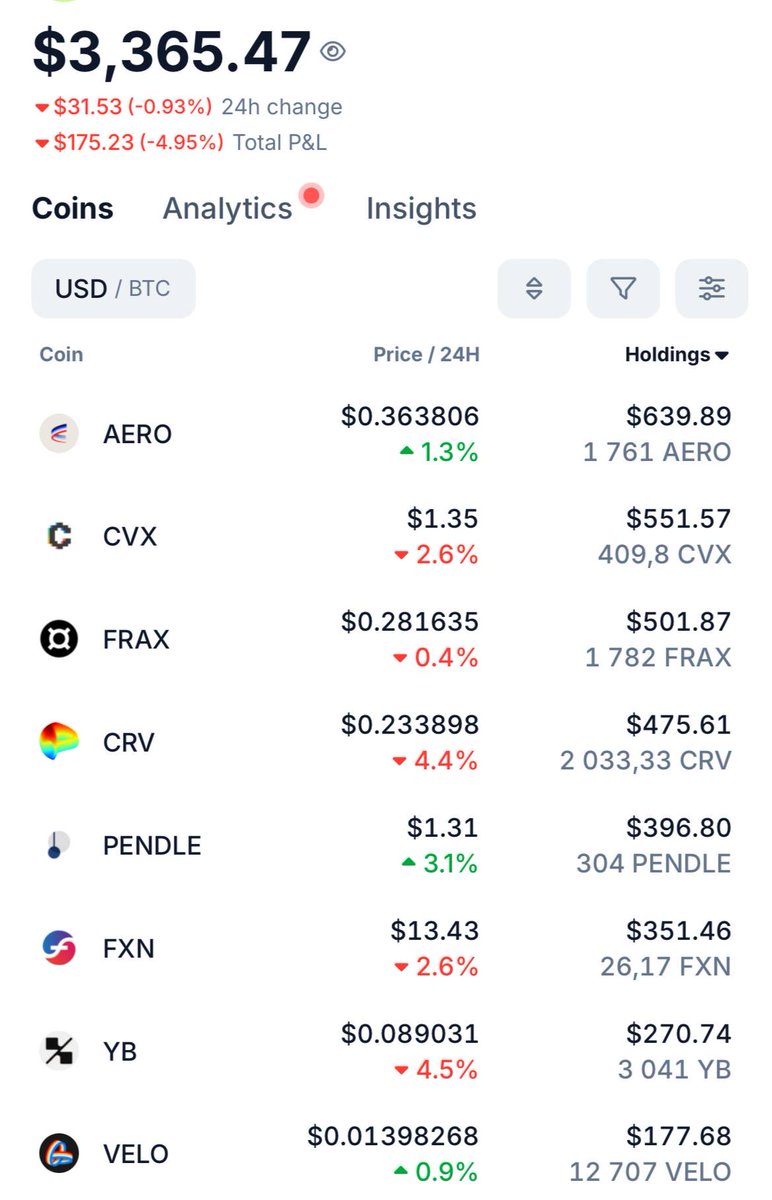The width and height of the screenshot is (772, 1200).
Task: Toggle the USD / BTC currency switch
Action: coord(113,289)
